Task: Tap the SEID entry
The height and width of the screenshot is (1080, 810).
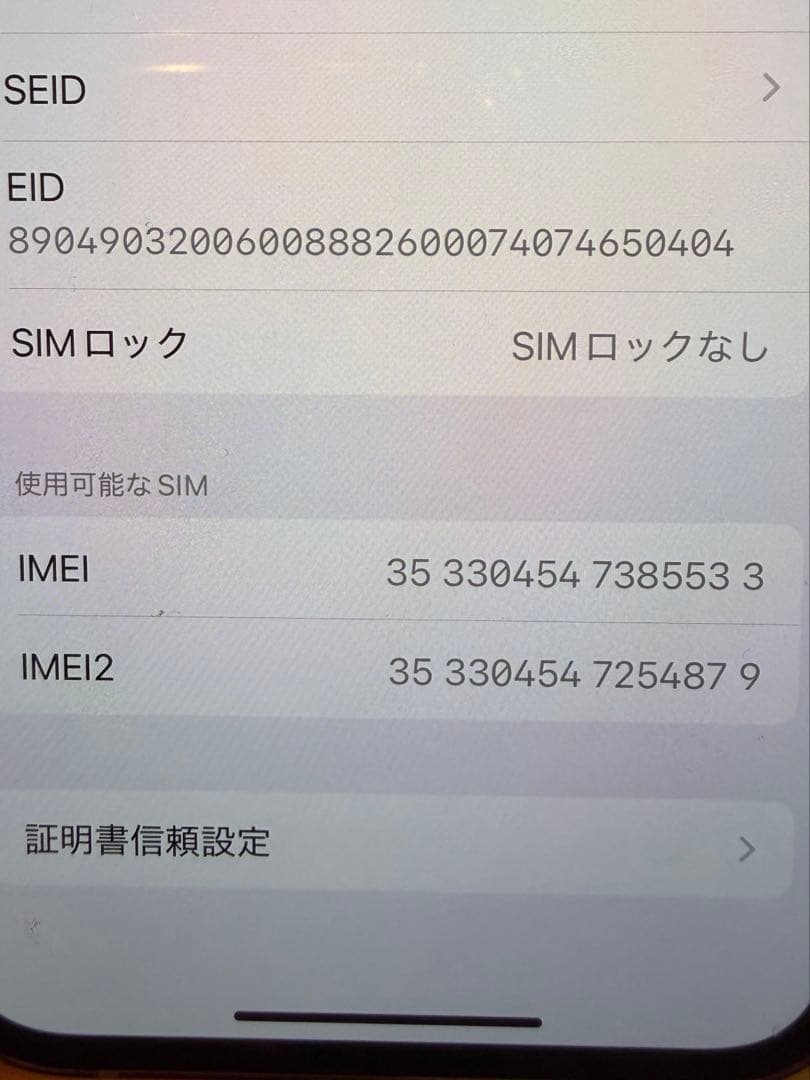Action: pos(47,90)
